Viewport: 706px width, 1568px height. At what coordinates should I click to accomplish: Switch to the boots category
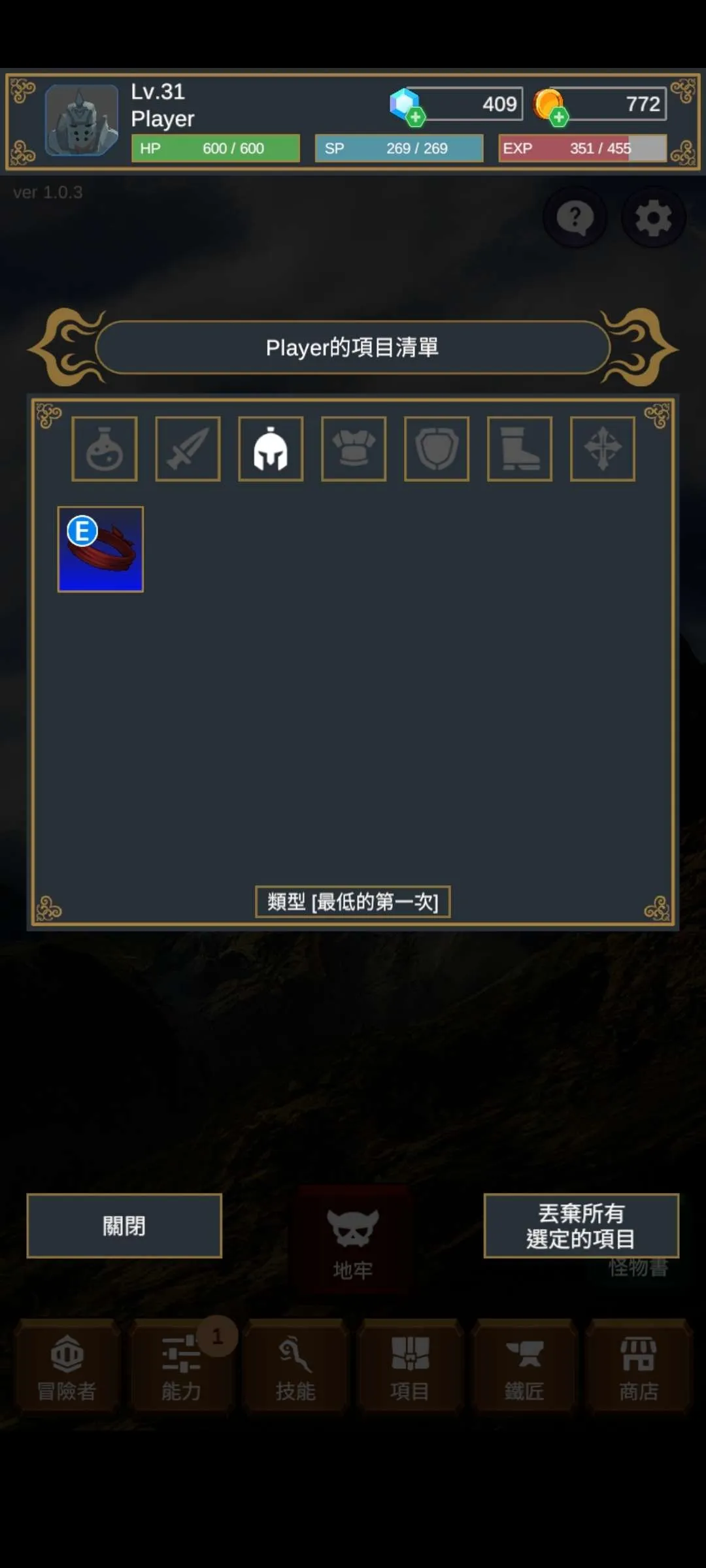click(x=520, y=449)
